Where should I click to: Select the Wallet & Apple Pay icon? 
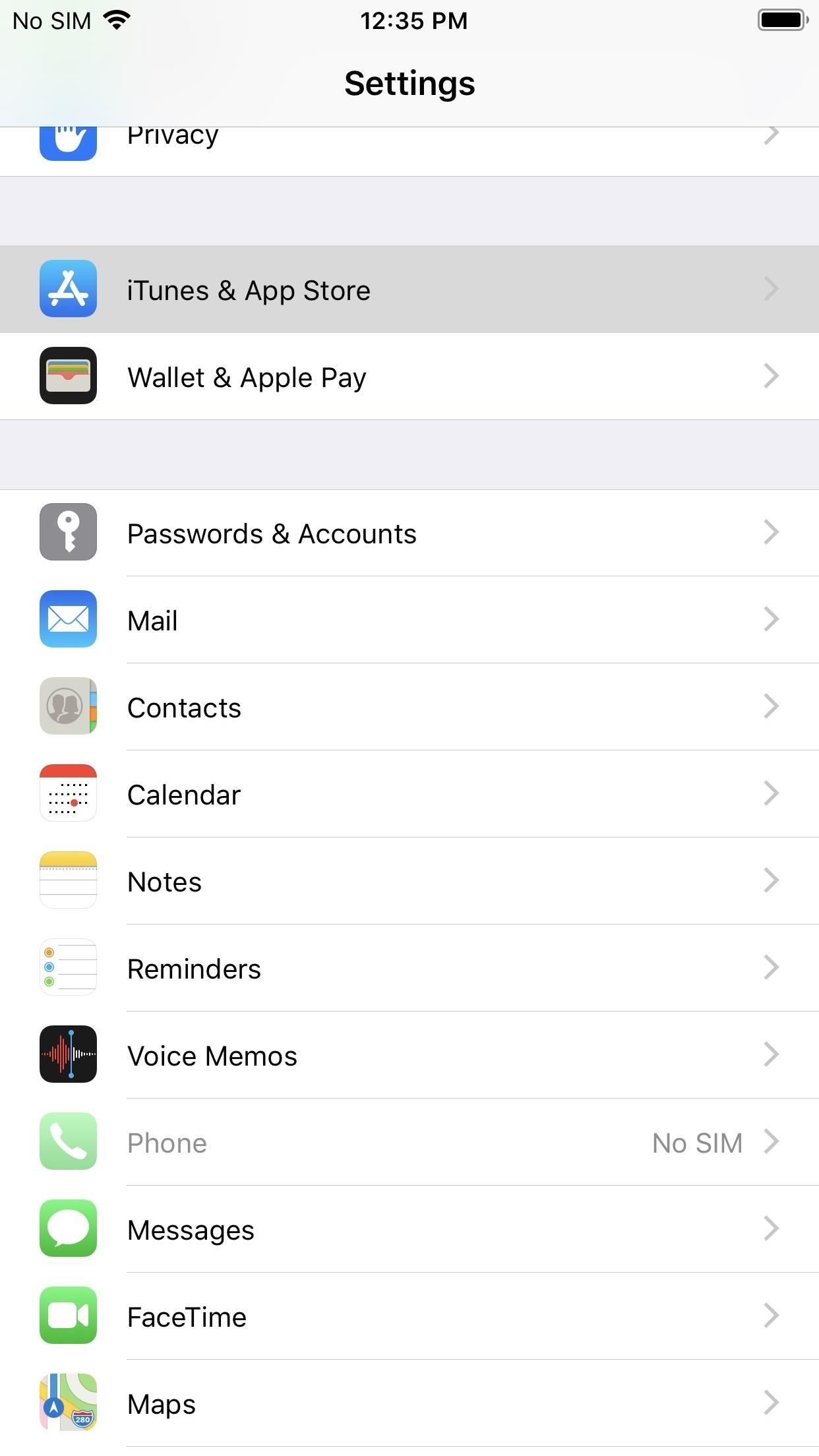click(68, 377)
